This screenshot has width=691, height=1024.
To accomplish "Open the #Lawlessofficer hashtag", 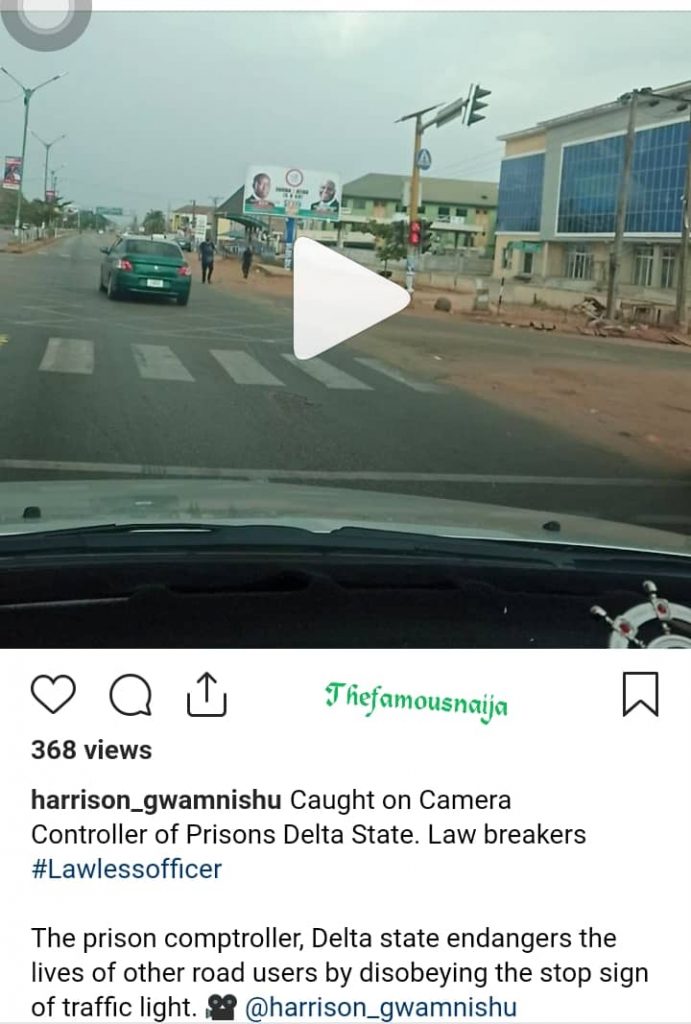I will point(127,868).
